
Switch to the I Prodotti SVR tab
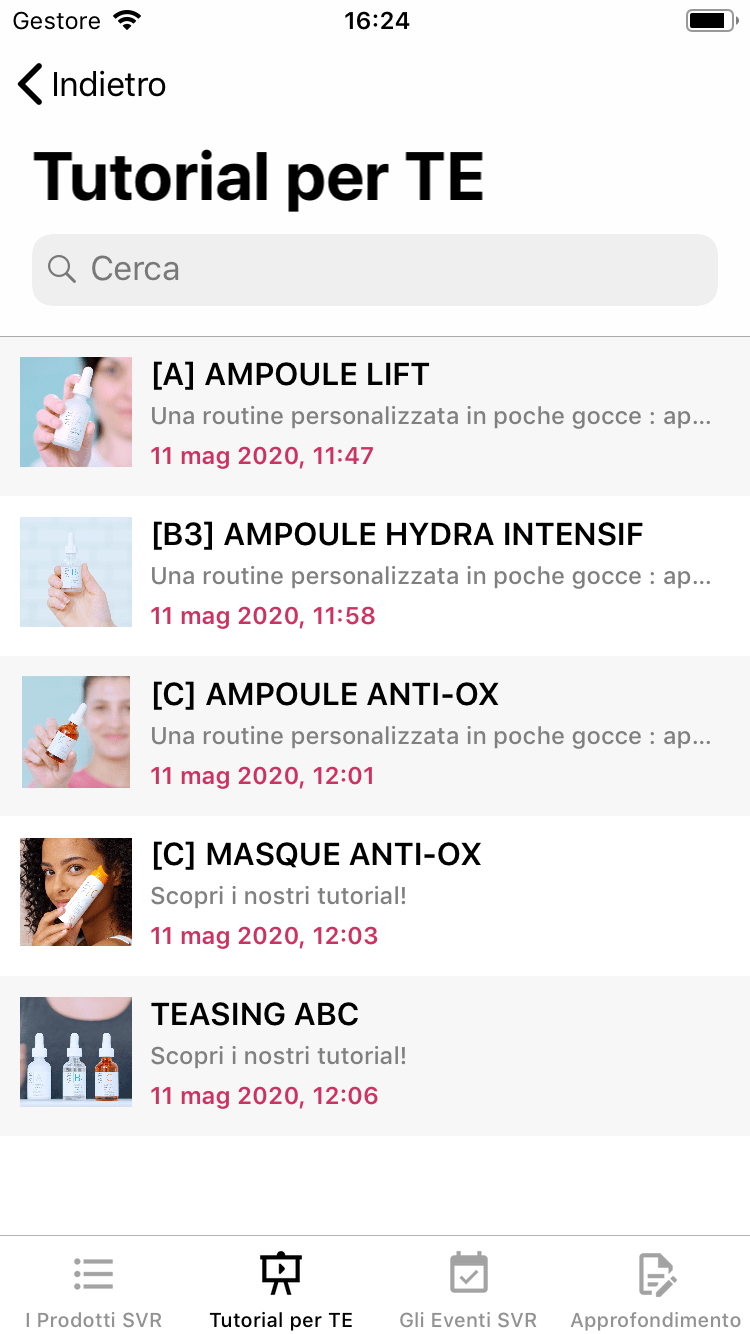(x=93, y=1290)
